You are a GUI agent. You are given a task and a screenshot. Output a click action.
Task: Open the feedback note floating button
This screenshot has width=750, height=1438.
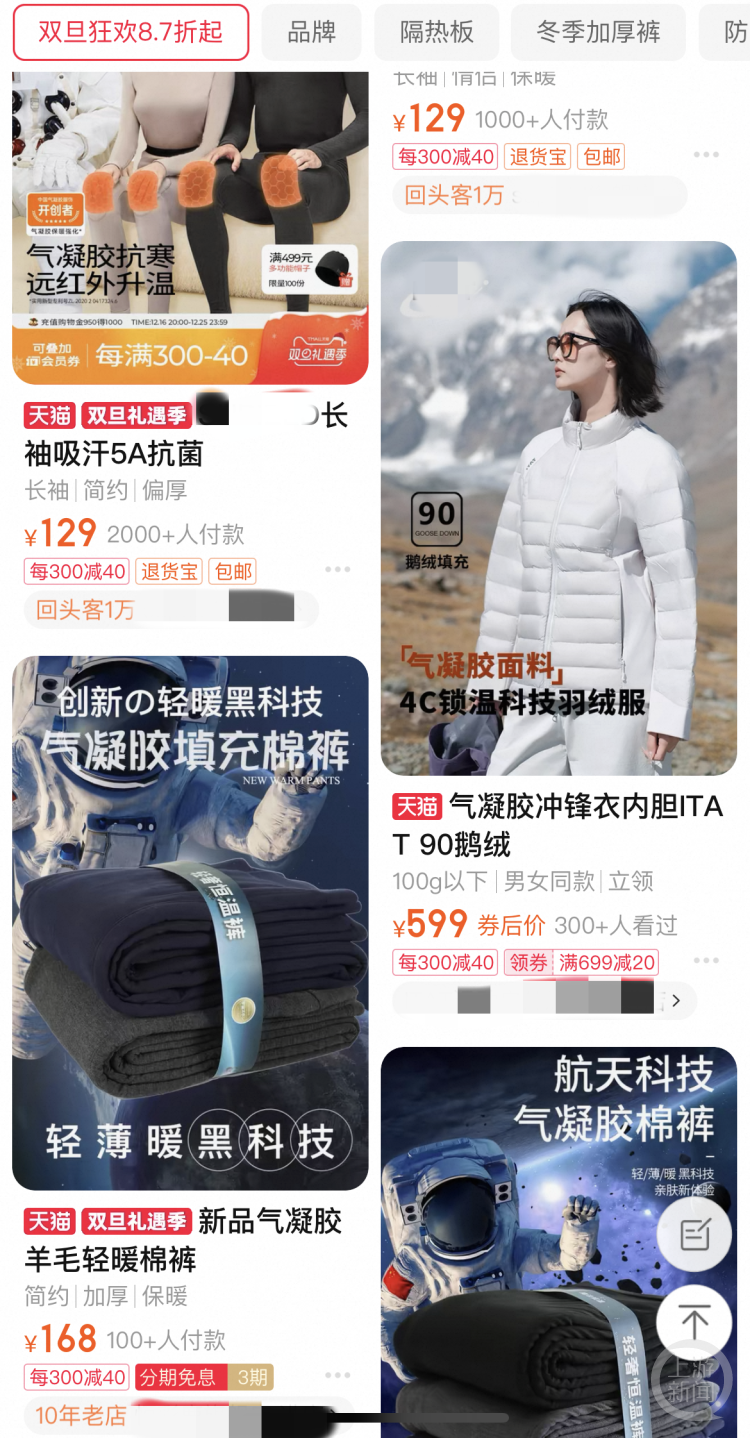point(694,1236)
